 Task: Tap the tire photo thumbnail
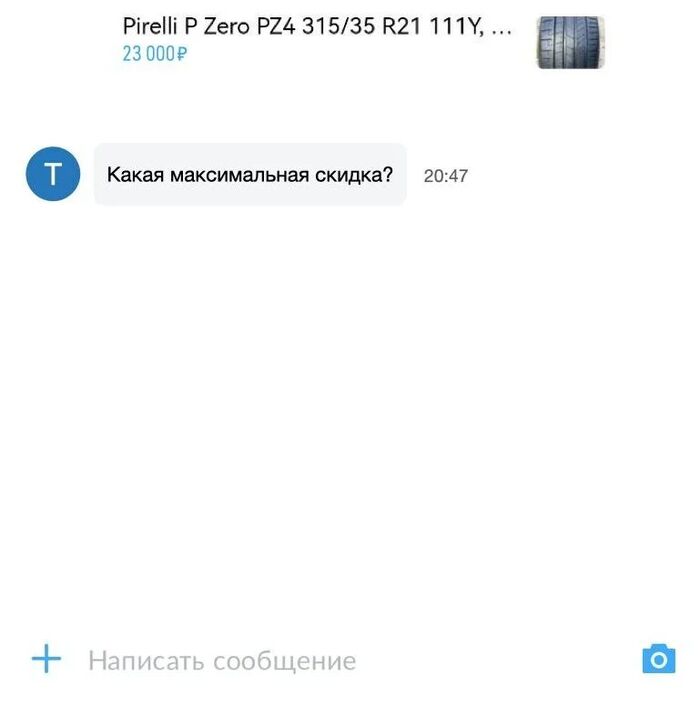(570, 41)
